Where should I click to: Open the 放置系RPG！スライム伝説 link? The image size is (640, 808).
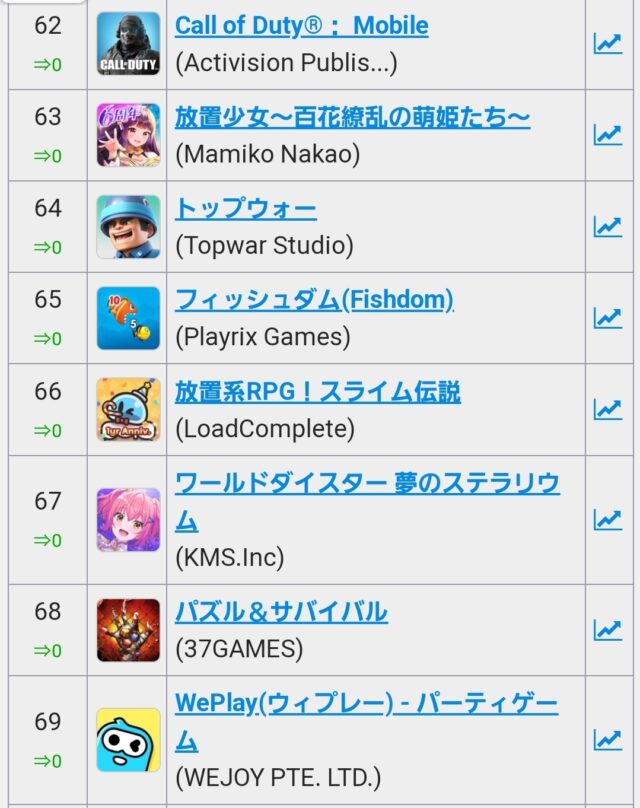(x=317, y=391)
